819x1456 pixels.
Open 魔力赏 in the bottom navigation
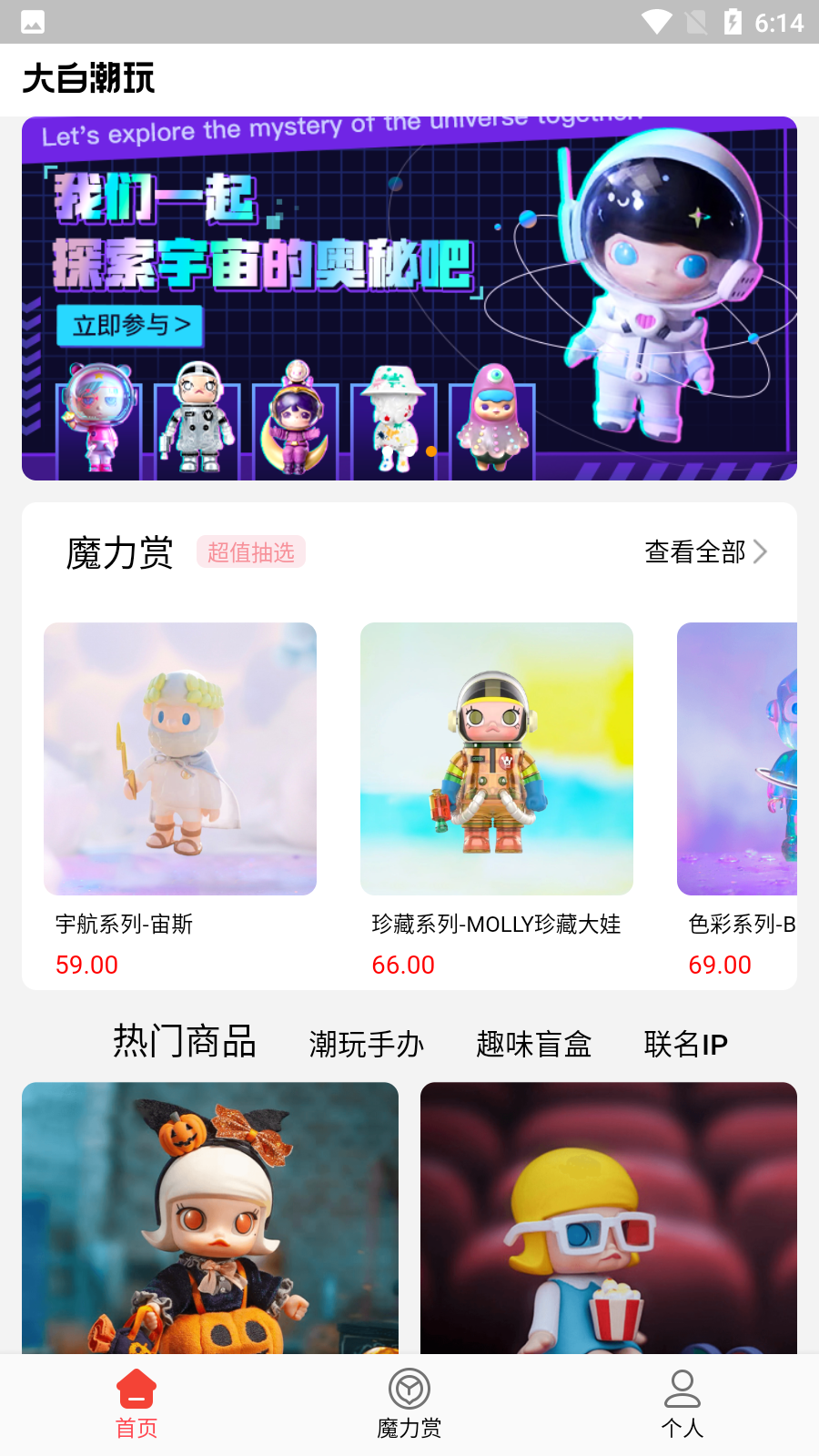[x=409, y=1404]
